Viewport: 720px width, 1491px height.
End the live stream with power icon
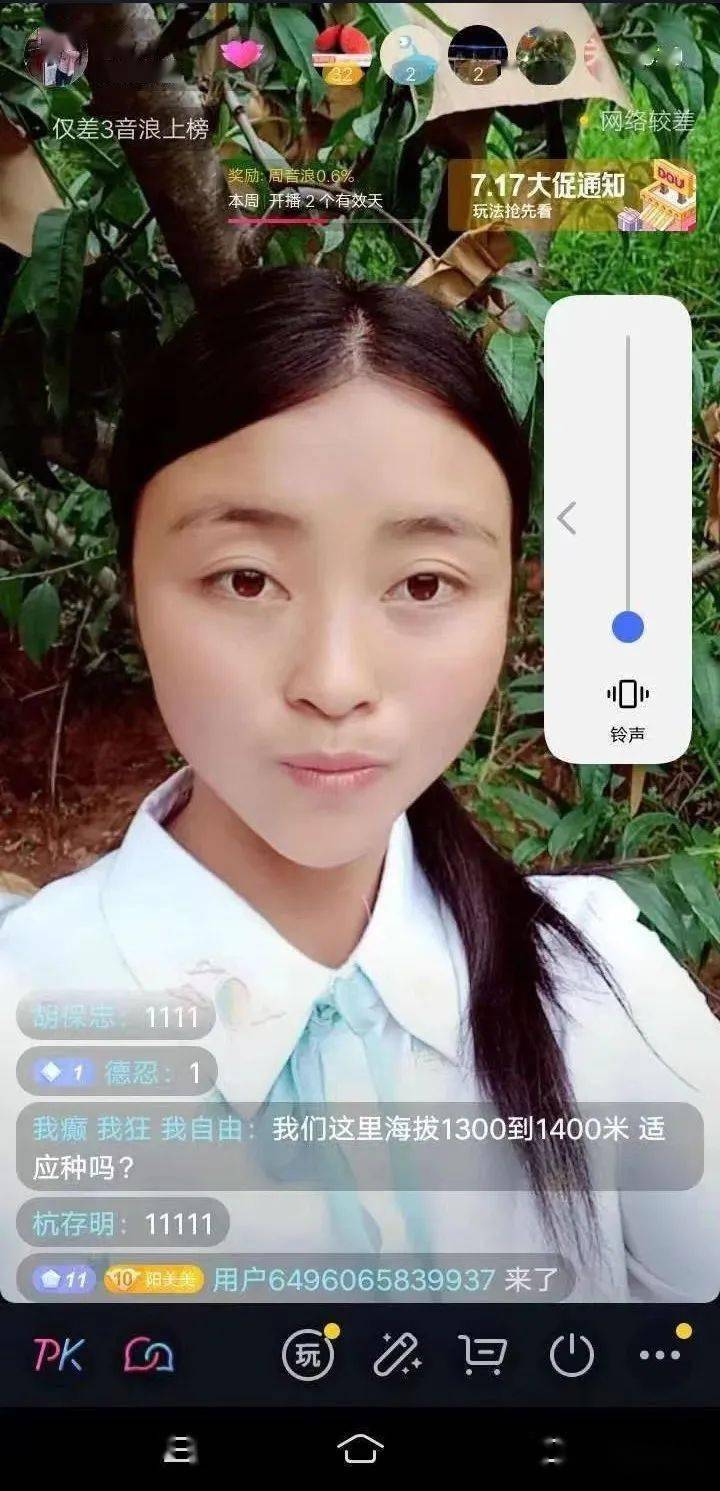click(x=571, y=1356)
